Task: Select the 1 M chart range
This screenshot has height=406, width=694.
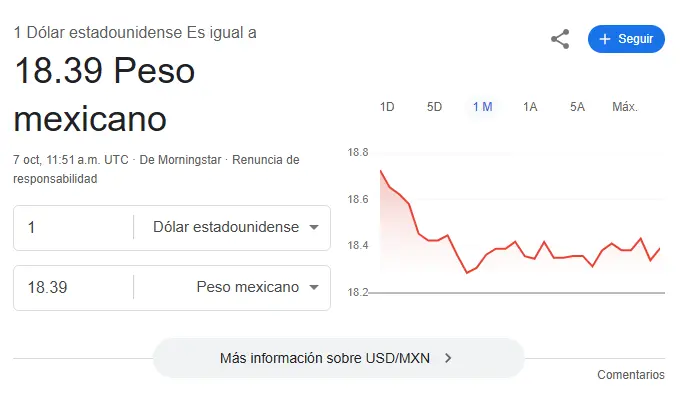Action: click(x=482, y=107)
